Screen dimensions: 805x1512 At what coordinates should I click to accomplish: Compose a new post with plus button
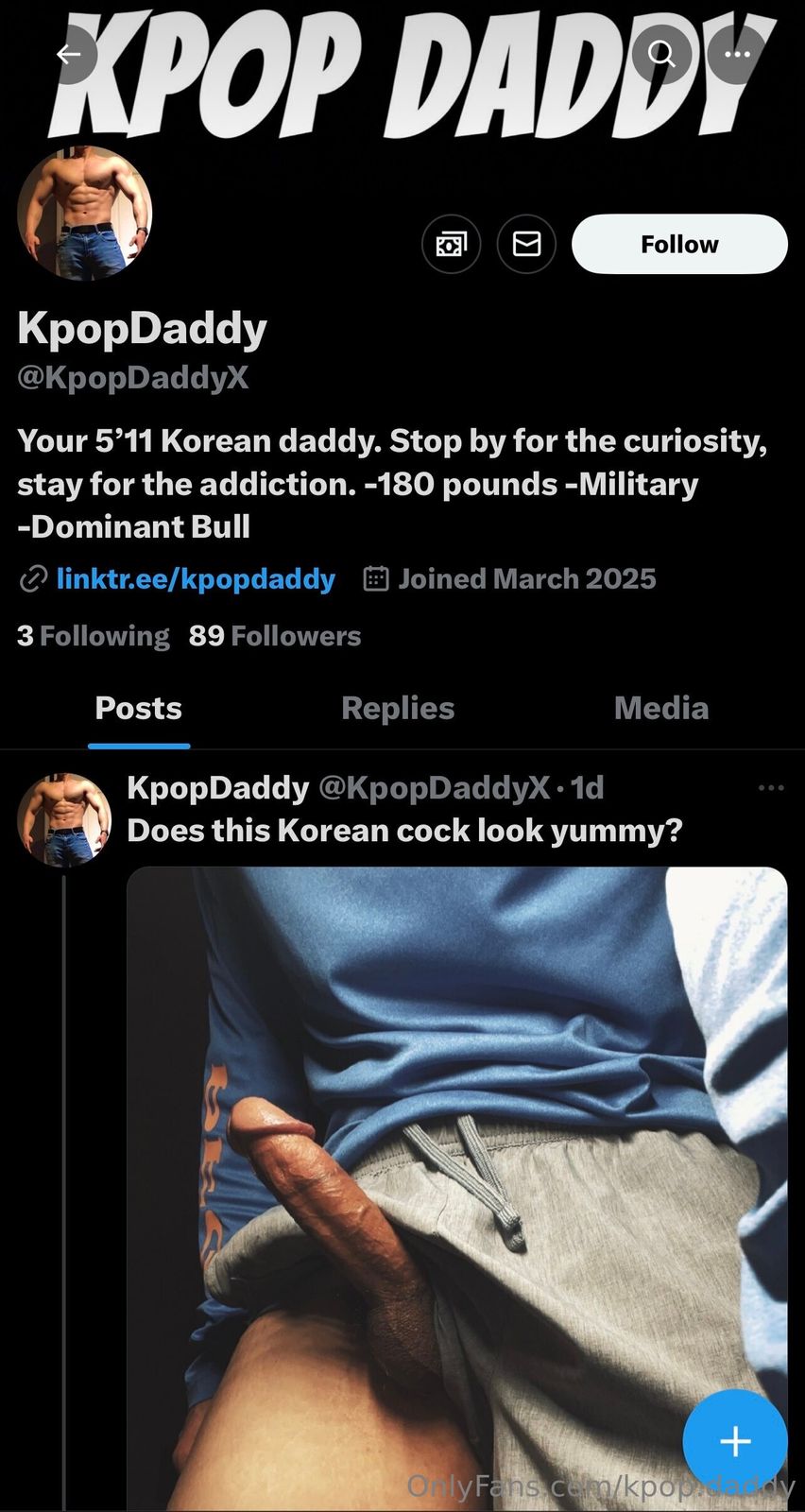[735, 1441]
